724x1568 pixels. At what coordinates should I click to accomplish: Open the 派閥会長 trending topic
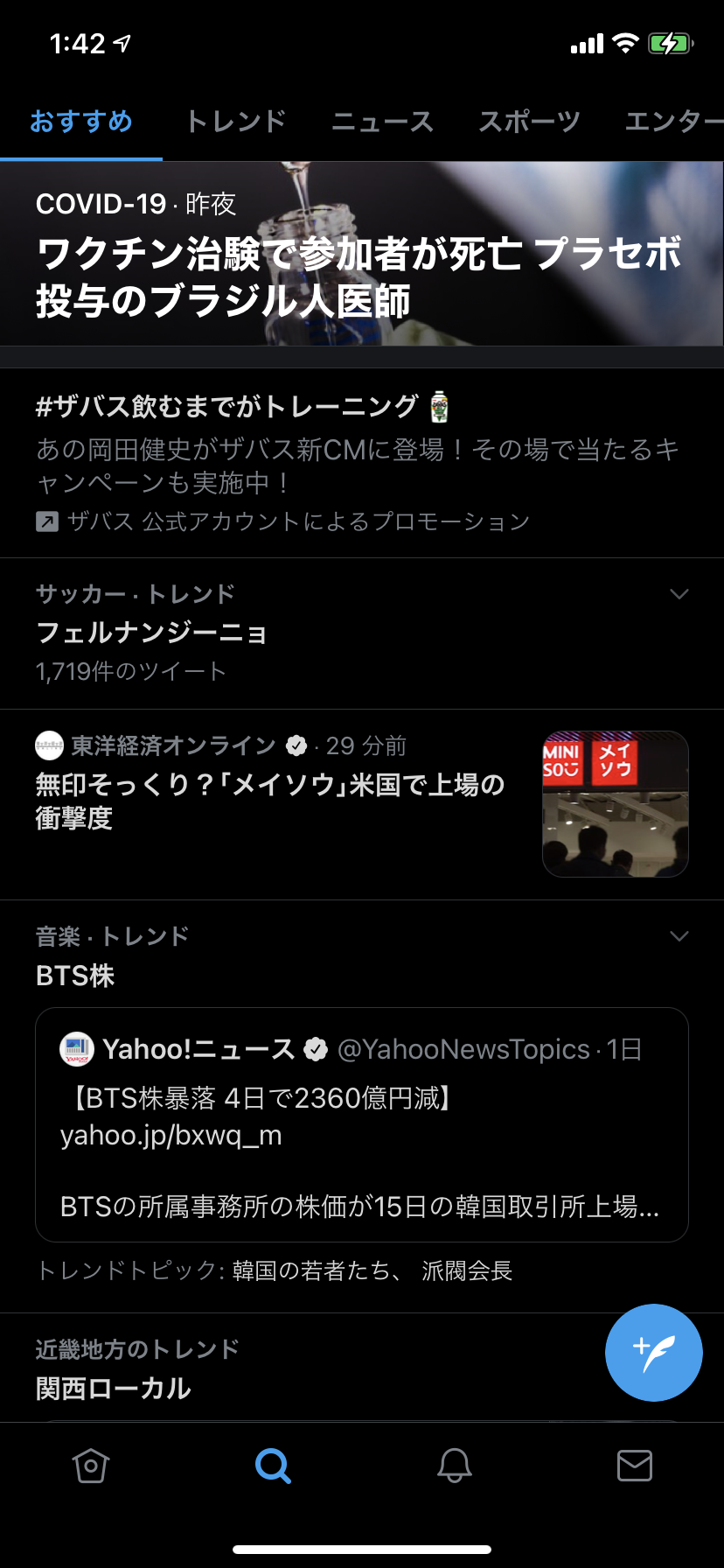coord(467,1270)
